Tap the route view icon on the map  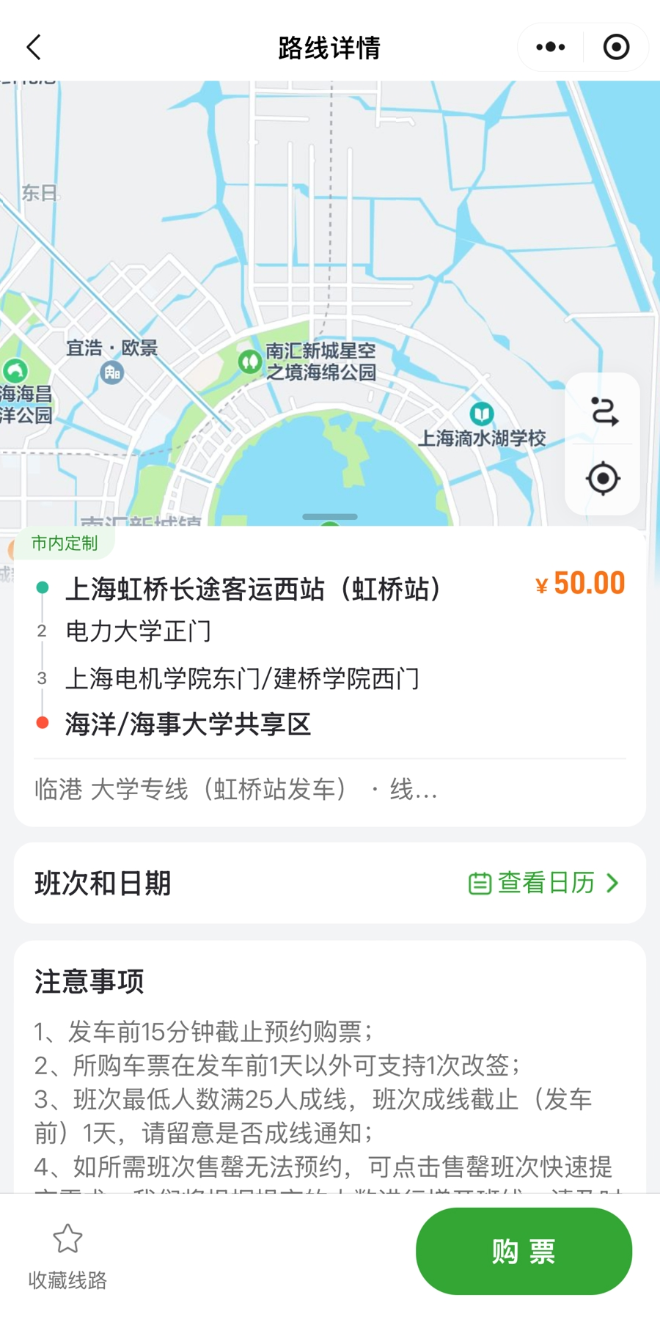(603, 411)
